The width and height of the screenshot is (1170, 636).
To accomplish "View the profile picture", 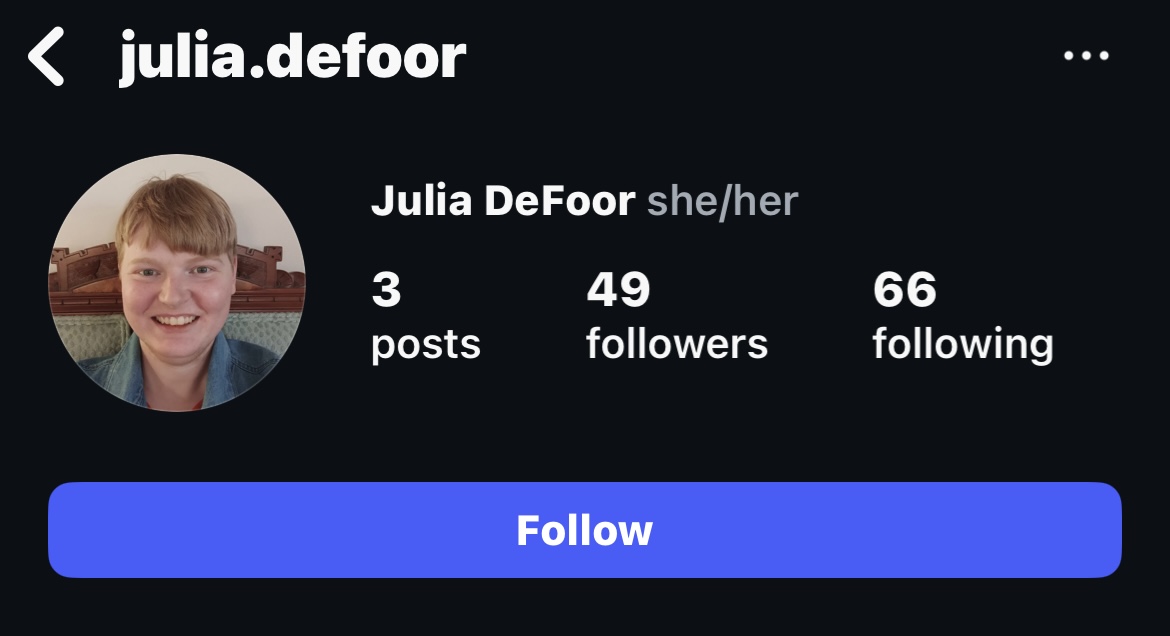I will pyautogui.click(x=177, y=283).
